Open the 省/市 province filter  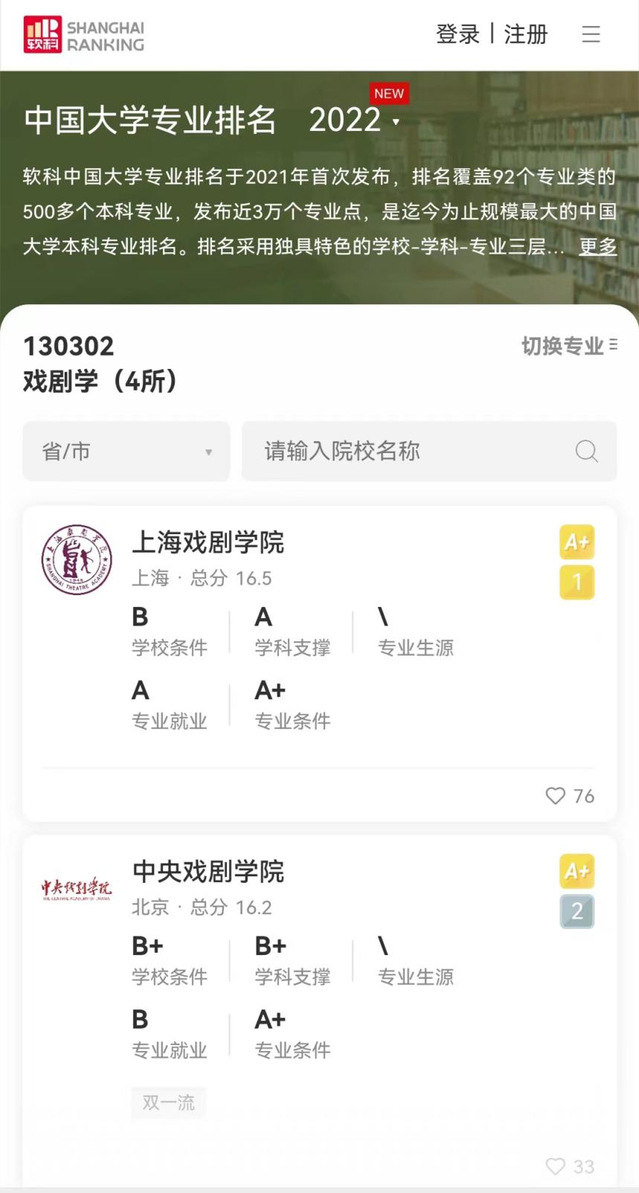126,451
